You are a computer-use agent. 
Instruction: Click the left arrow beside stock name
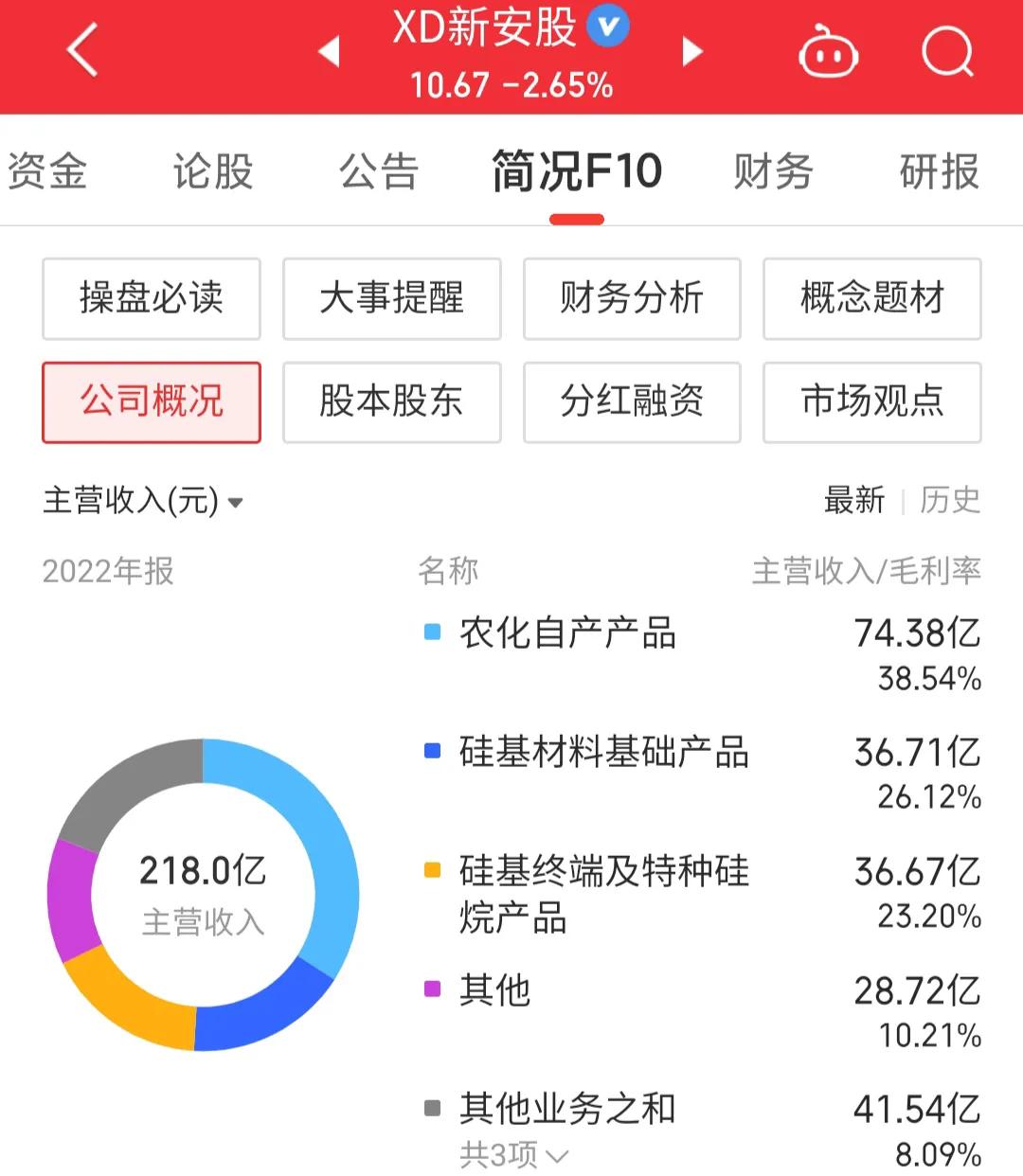[x=329, y=52]
